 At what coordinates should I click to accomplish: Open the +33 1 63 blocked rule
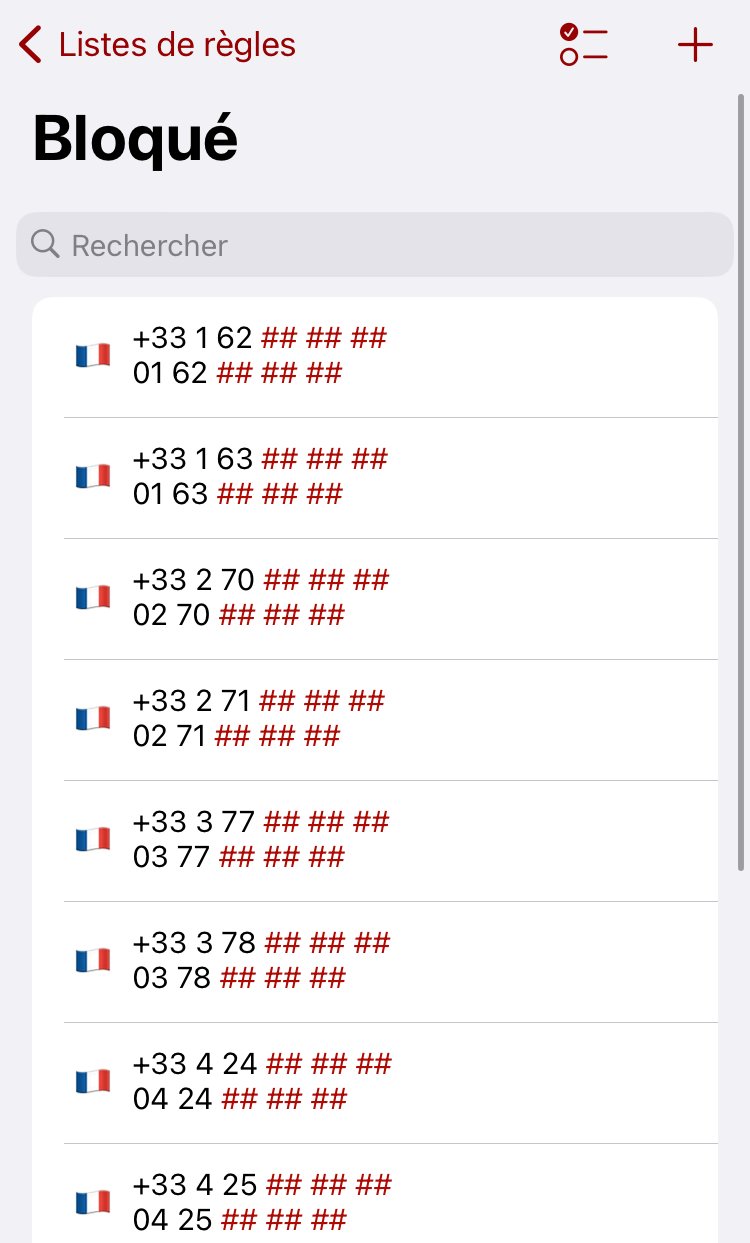(x=375, y=477)
